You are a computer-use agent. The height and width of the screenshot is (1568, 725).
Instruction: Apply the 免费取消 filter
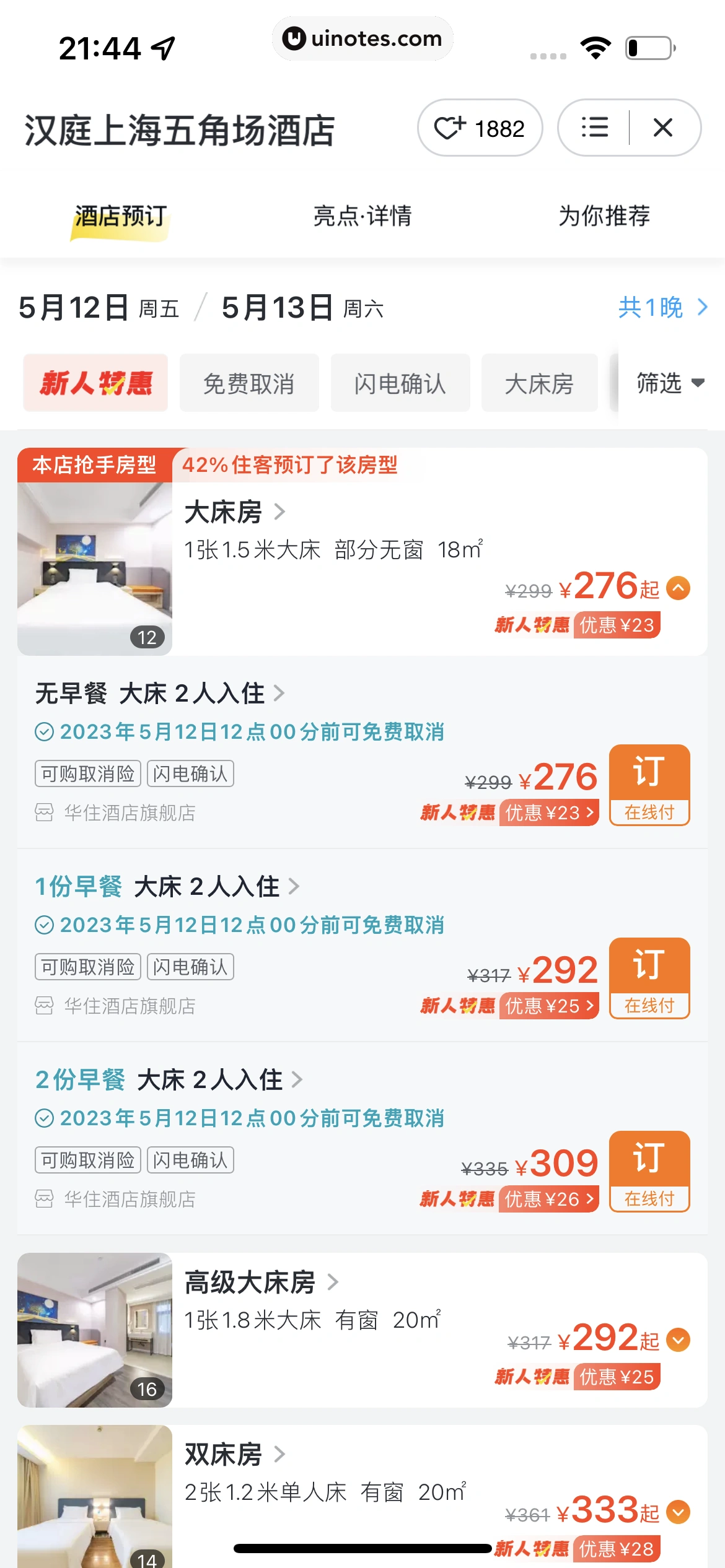click(x=249, y=383)
